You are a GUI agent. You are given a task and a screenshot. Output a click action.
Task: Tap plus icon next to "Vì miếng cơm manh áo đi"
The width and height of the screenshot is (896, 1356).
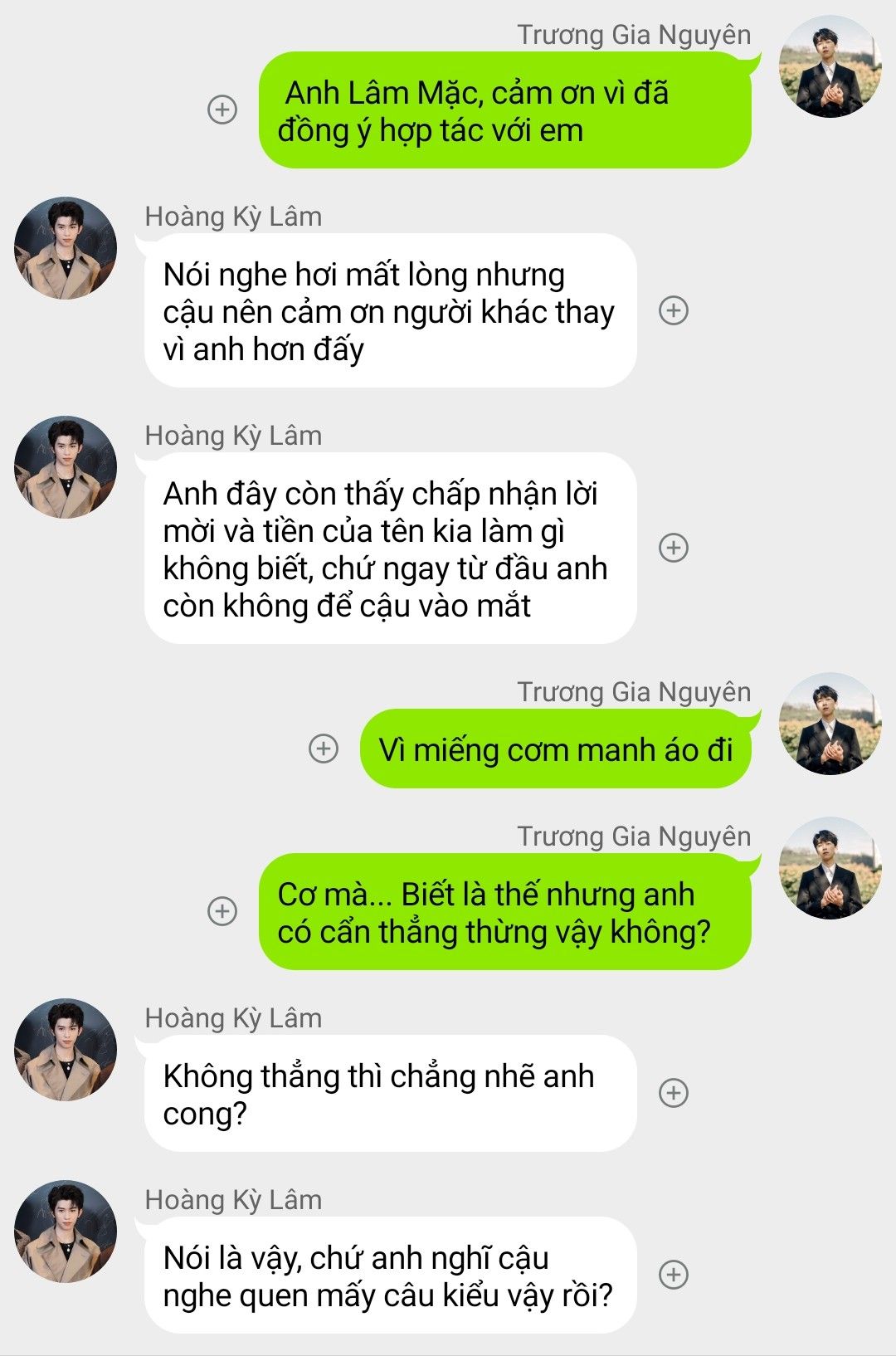323,749
